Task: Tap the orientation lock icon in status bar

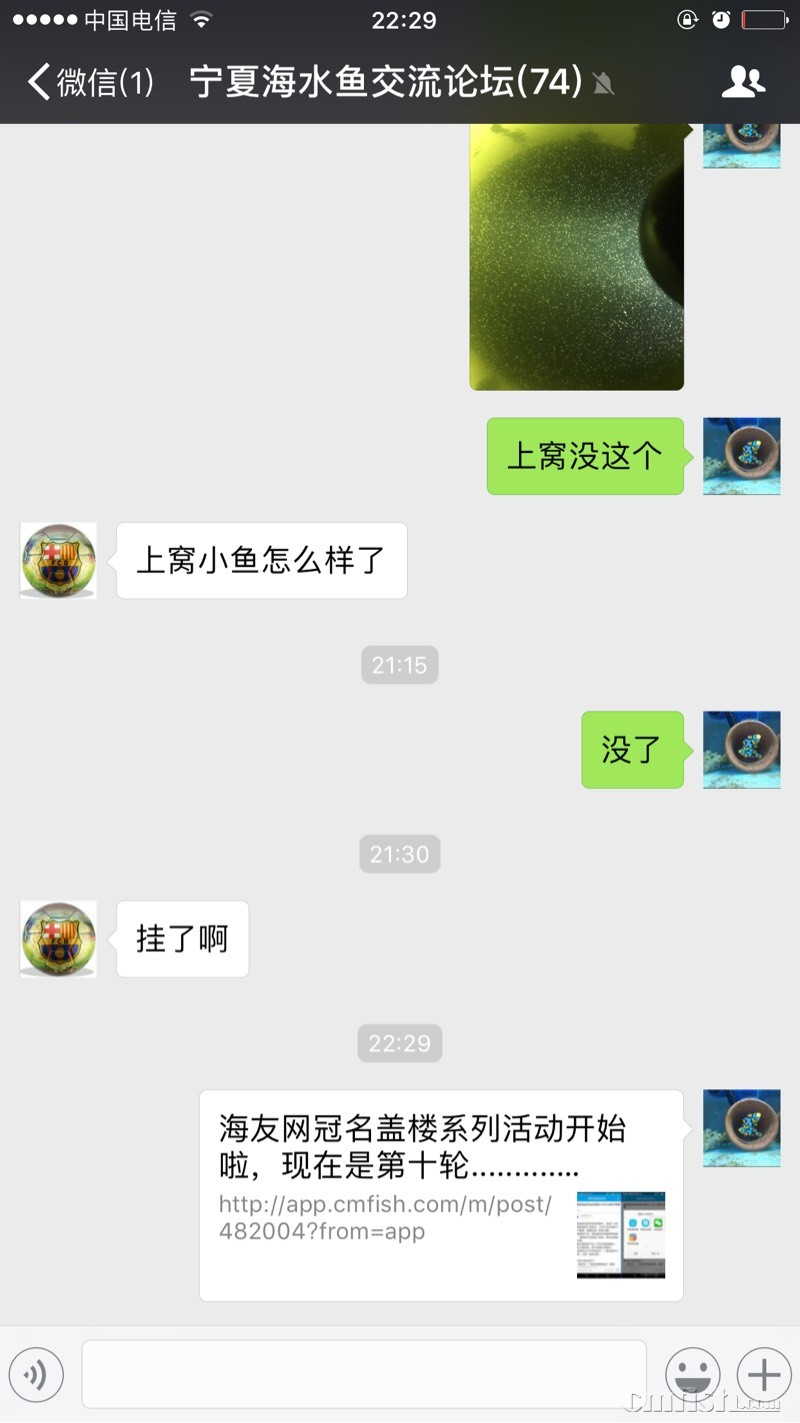Action: [x=686, y=18]
